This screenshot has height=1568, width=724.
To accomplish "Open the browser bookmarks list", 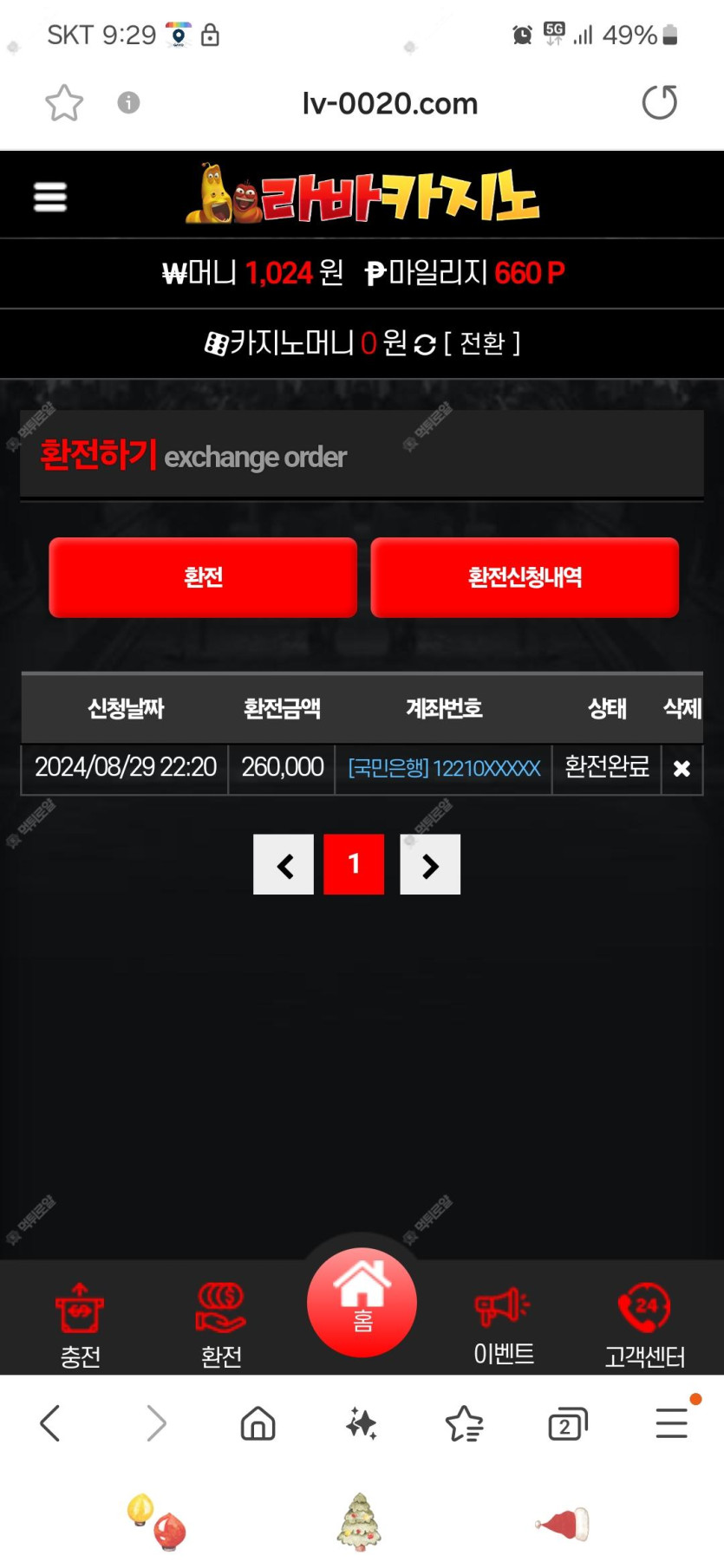I will coord(464,1423).
